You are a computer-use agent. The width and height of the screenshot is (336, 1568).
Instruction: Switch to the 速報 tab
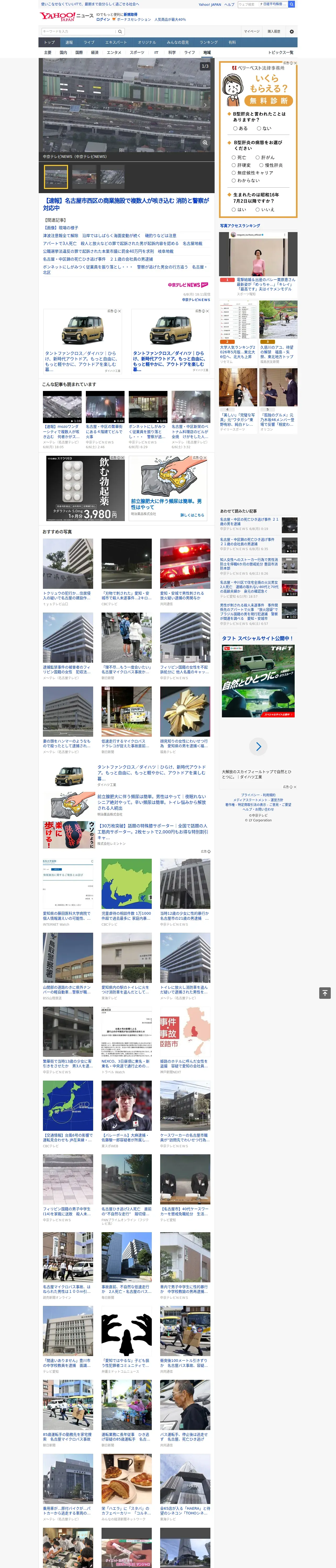69,43
